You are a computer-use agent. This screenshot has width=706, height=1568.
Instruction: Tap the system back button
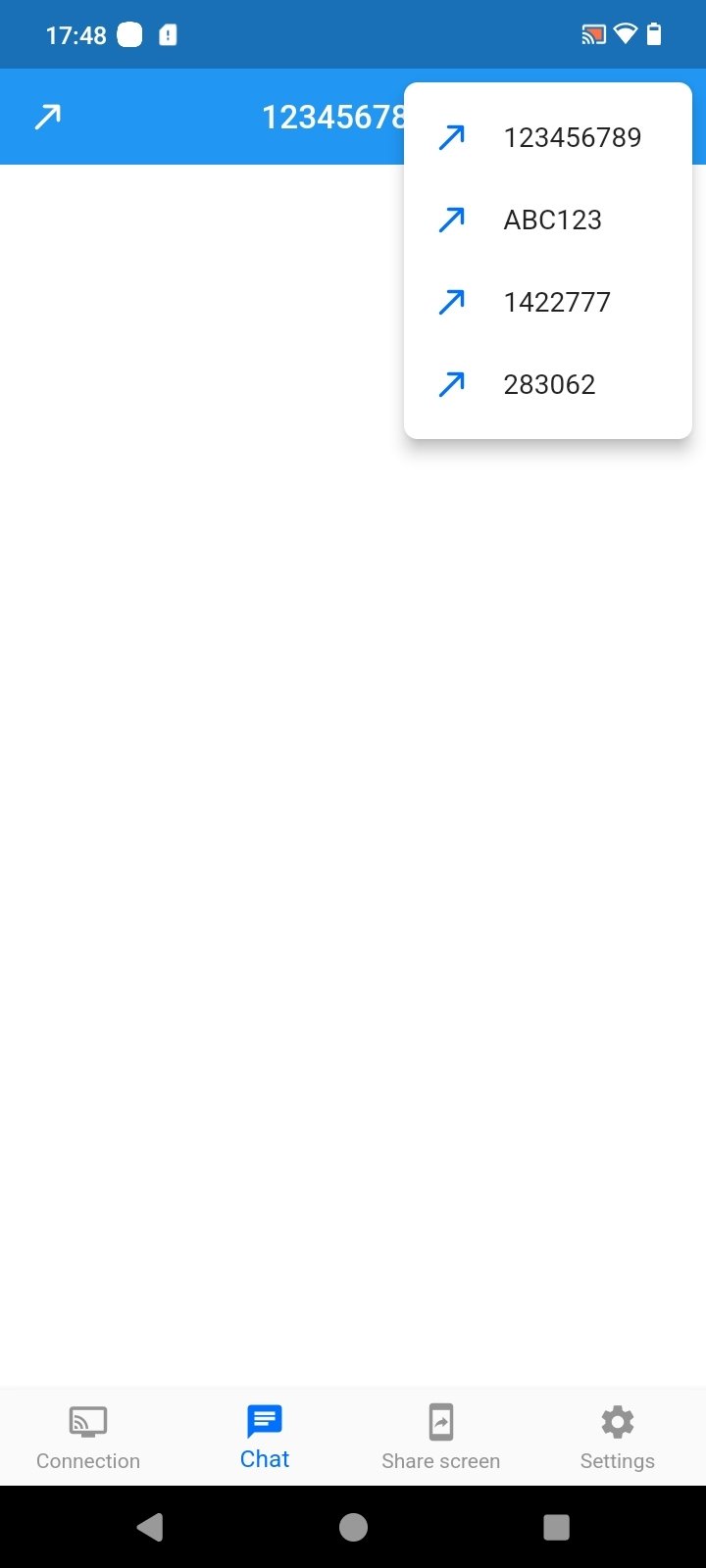click(150, 1527)
